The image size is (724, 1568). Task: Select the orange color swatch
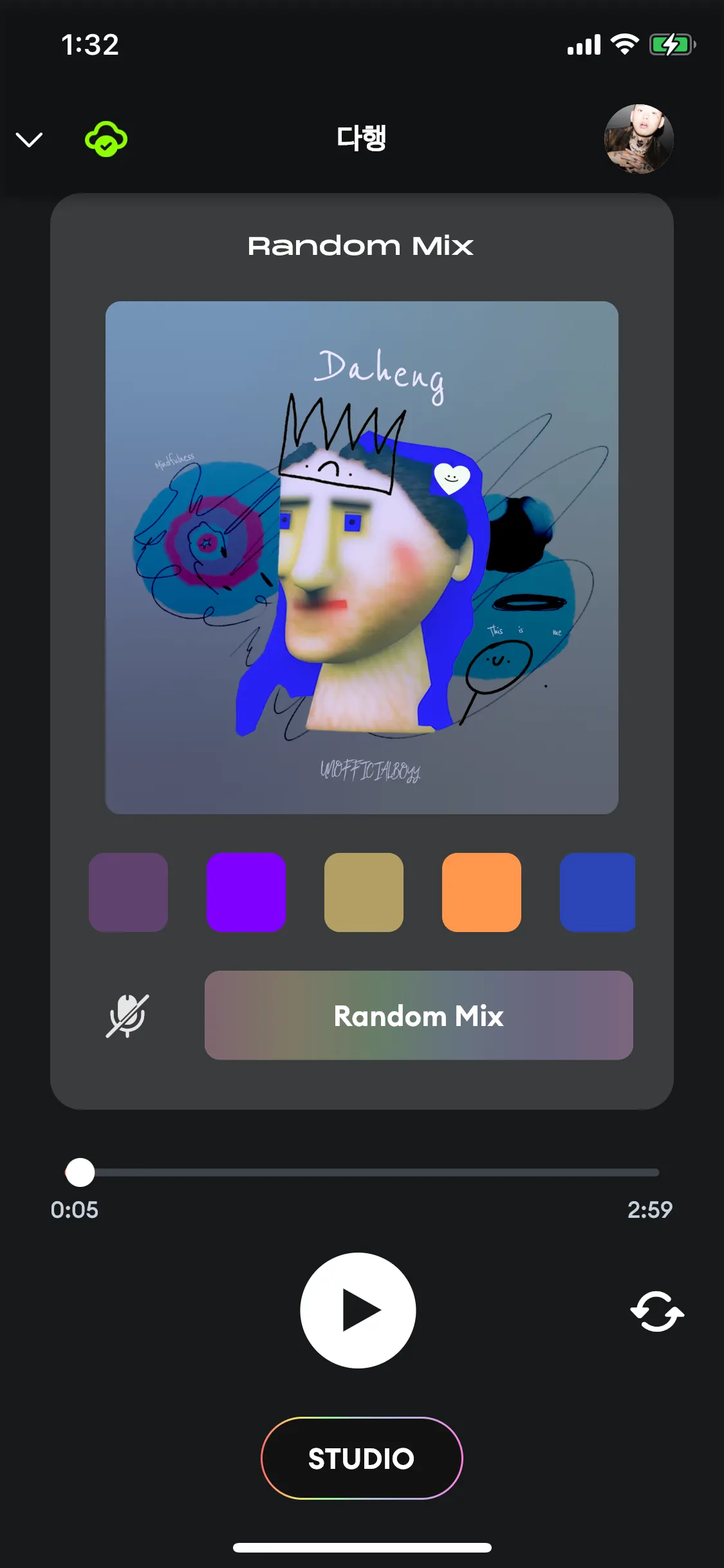(481, 892)
